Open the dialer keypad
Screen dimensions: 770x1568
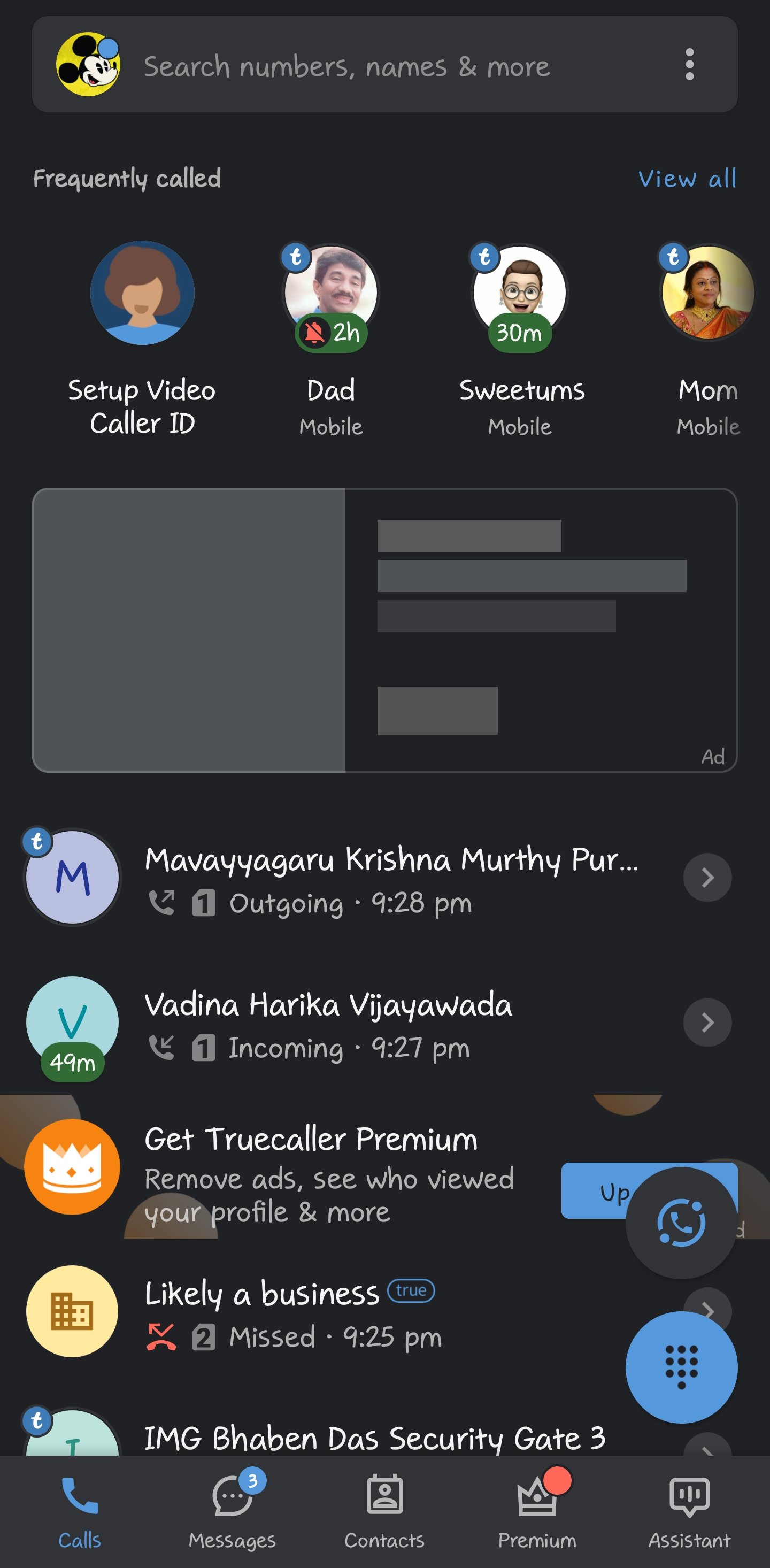tap(681, 1366)
